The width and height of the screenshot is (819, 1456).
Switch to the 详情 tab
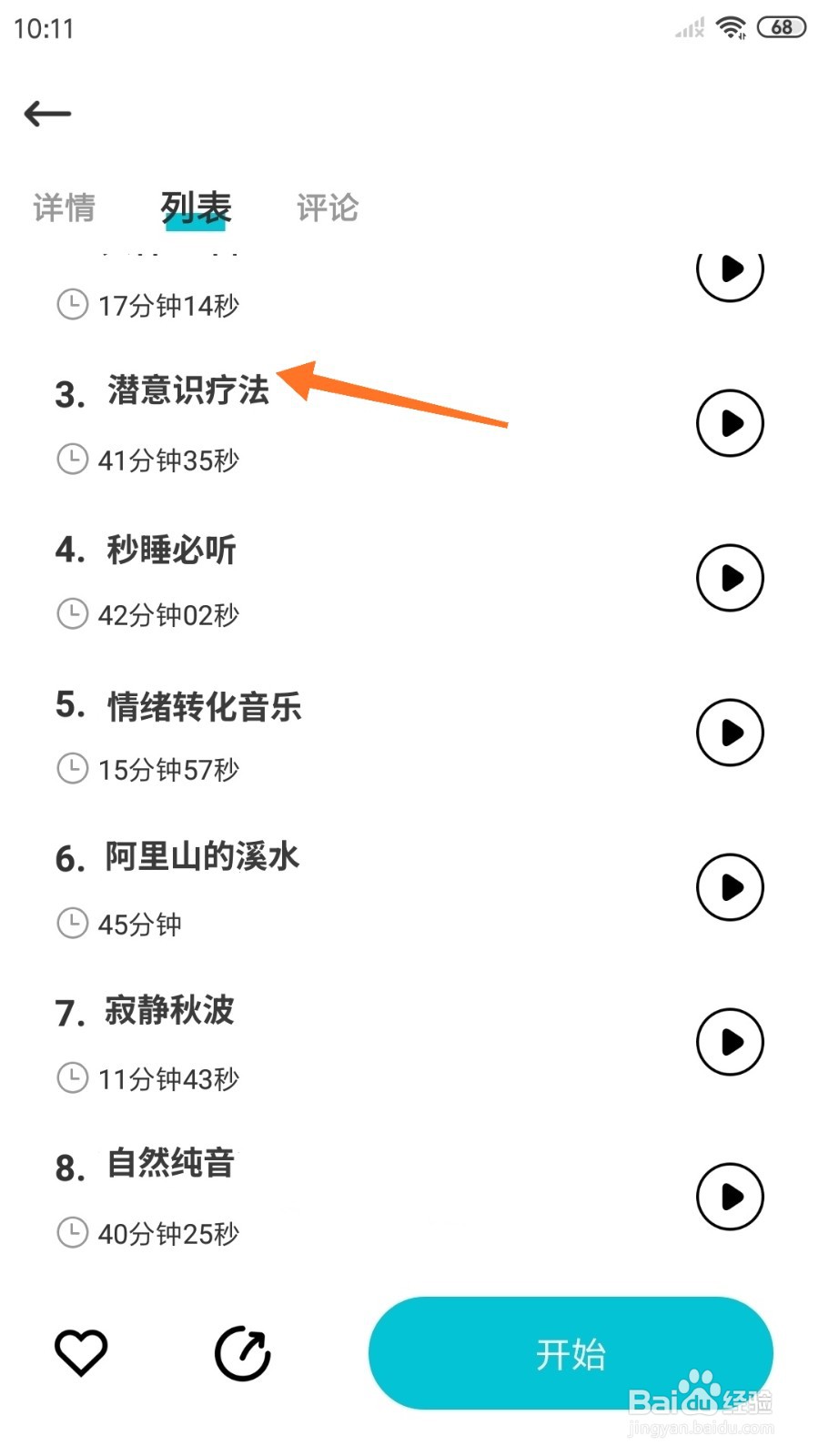pos(64,207)
